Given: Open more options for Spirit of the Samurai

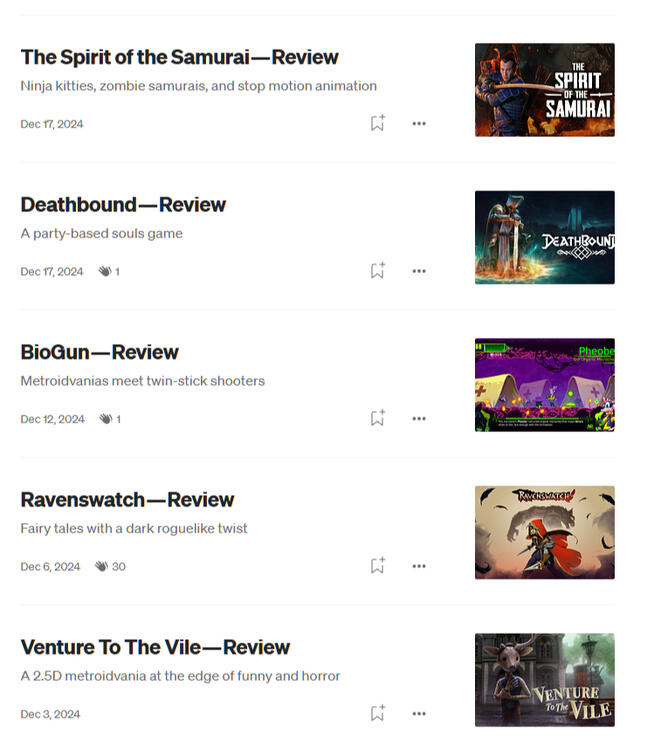Looking at the screenshot, I should [419, 124].
